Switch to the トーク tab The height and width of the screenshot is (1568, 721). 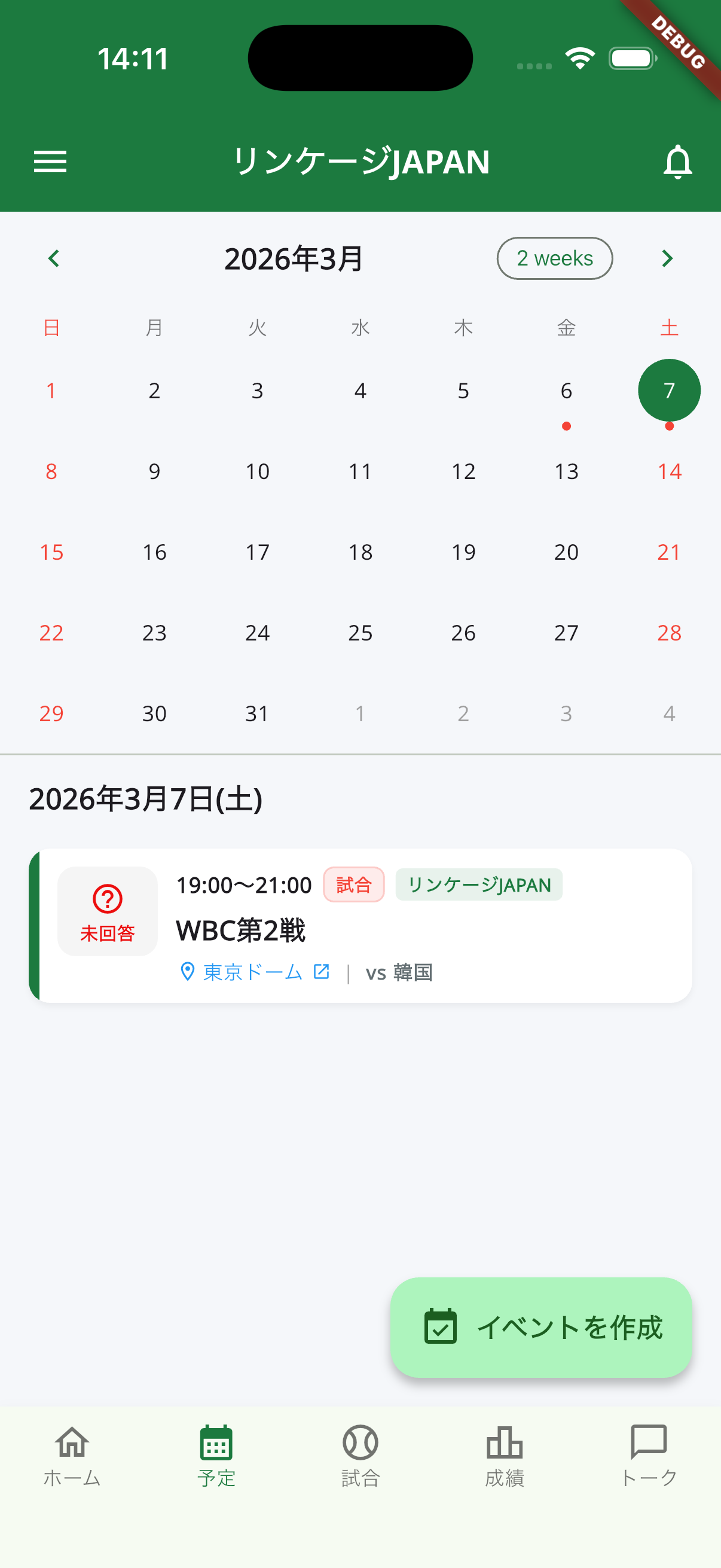[649, 1456]
